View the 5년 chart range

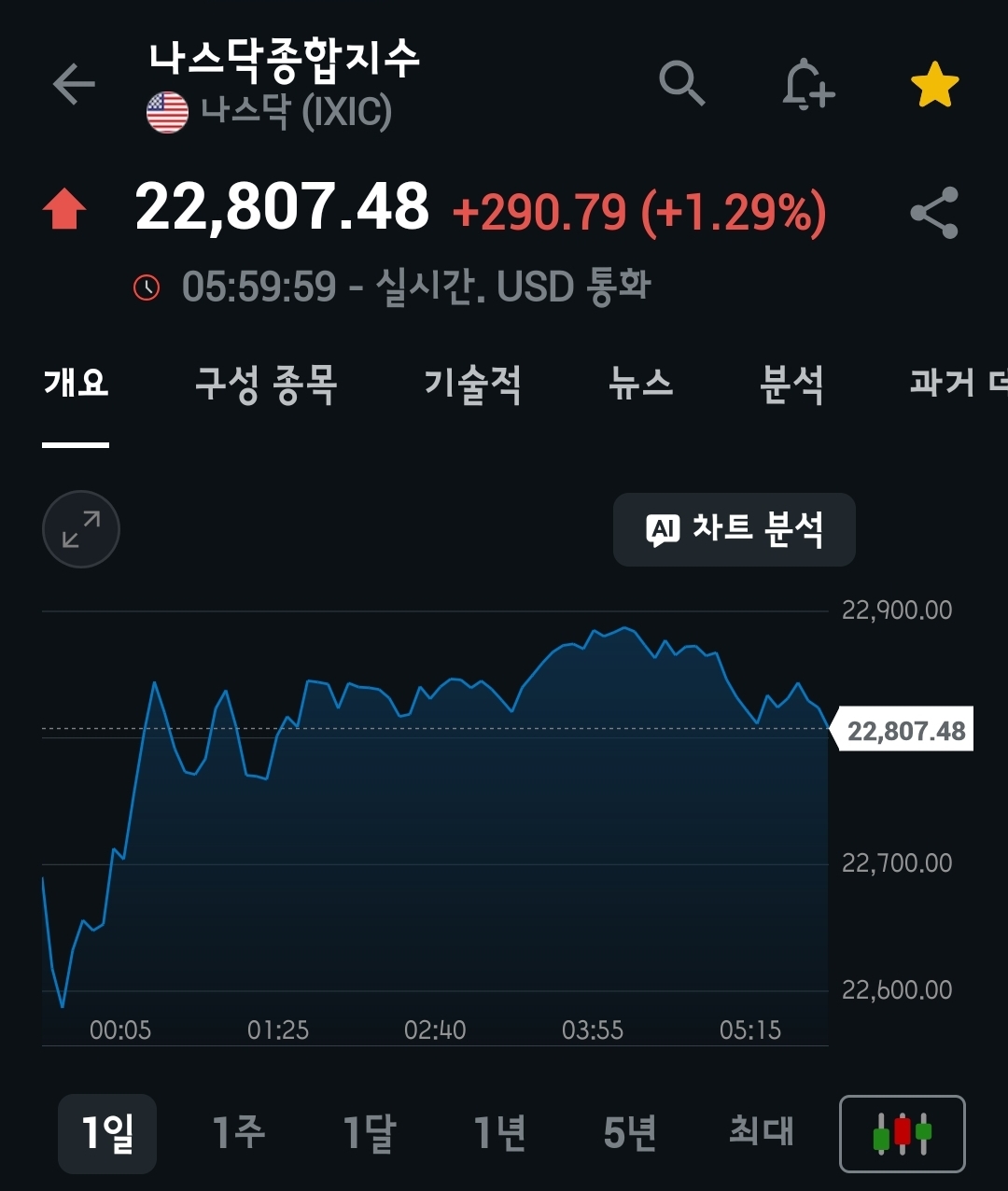pyautogui.click(x=630, y=1133)
